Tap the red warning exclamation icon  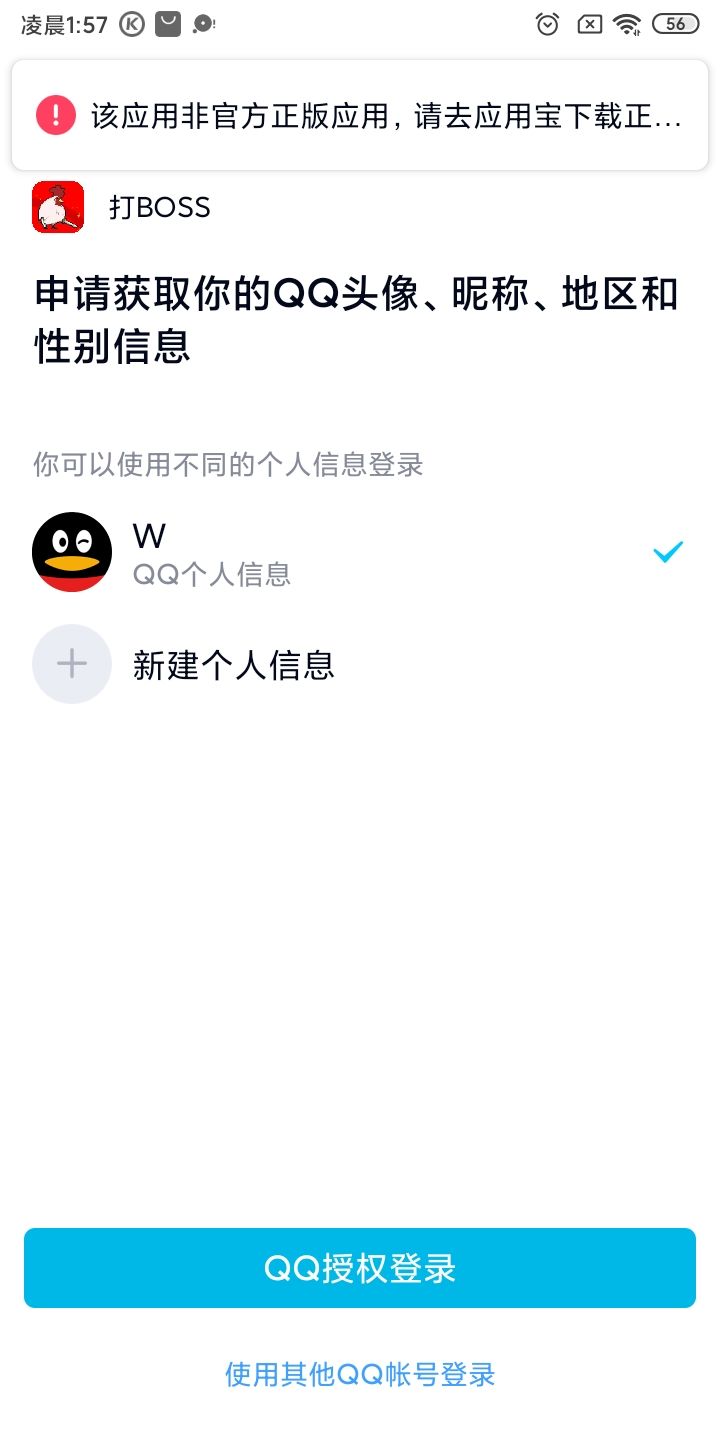(x=56, y=116)
